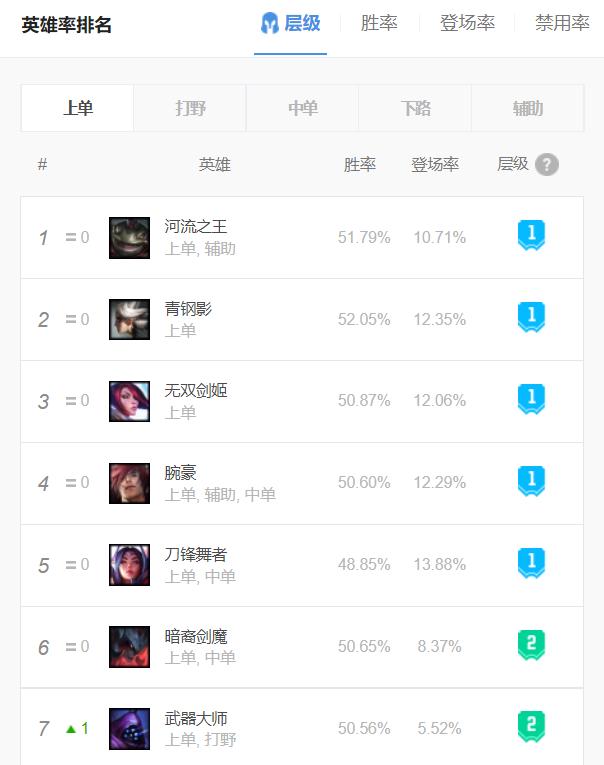The image size is (604, 765).
Task: Open hero 无双剑姬 details
Action: [x=195, y=391]
